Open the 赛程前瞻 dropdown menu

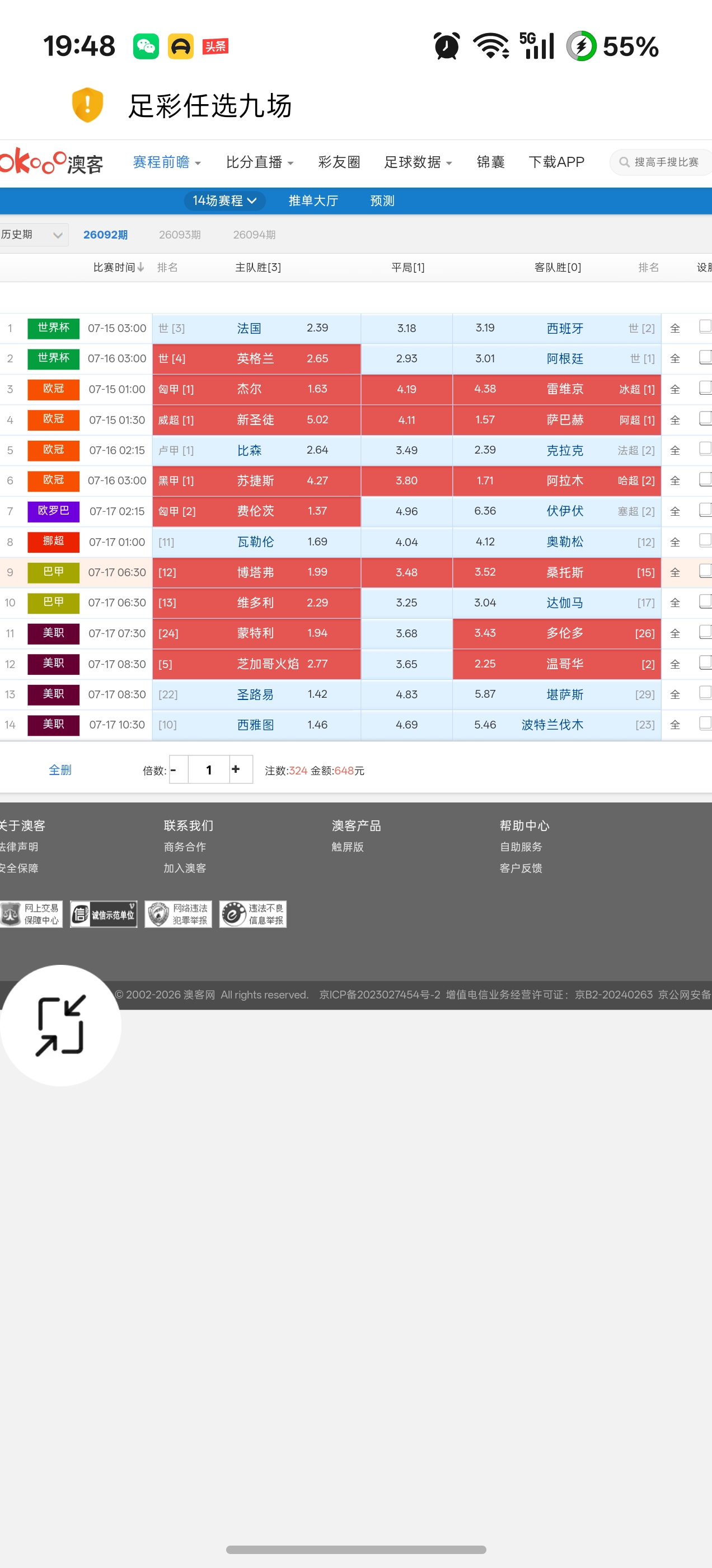tap(167, 162)
